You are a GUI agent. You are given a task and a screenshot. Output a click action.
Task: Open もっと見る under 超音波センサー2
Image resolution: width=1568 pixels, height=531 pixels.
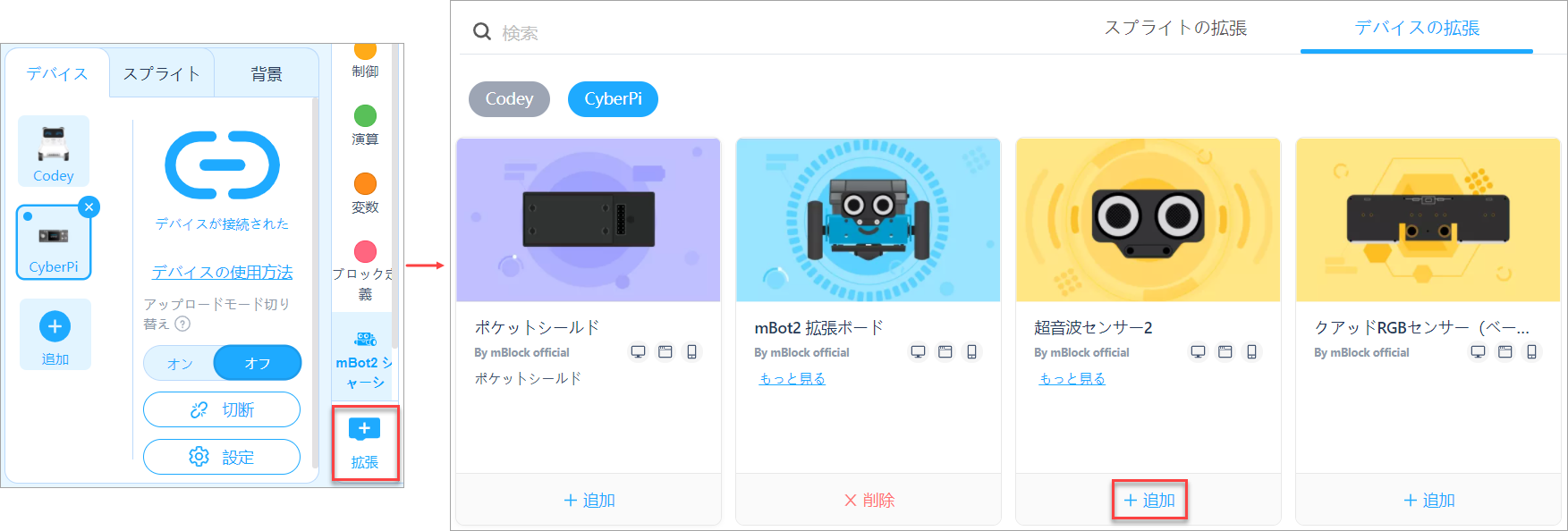[x=1072, y=378]
